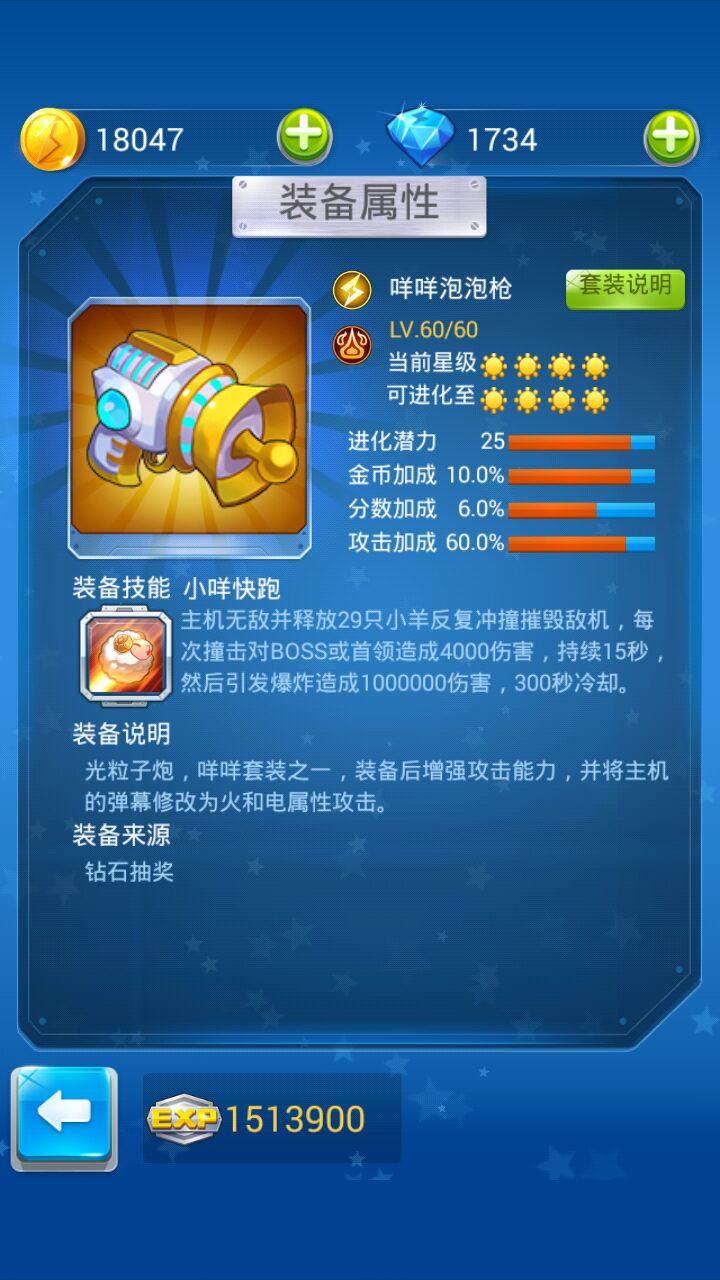
Task: Open the 套装说明 set description
Action: click(x=625, y=288)
